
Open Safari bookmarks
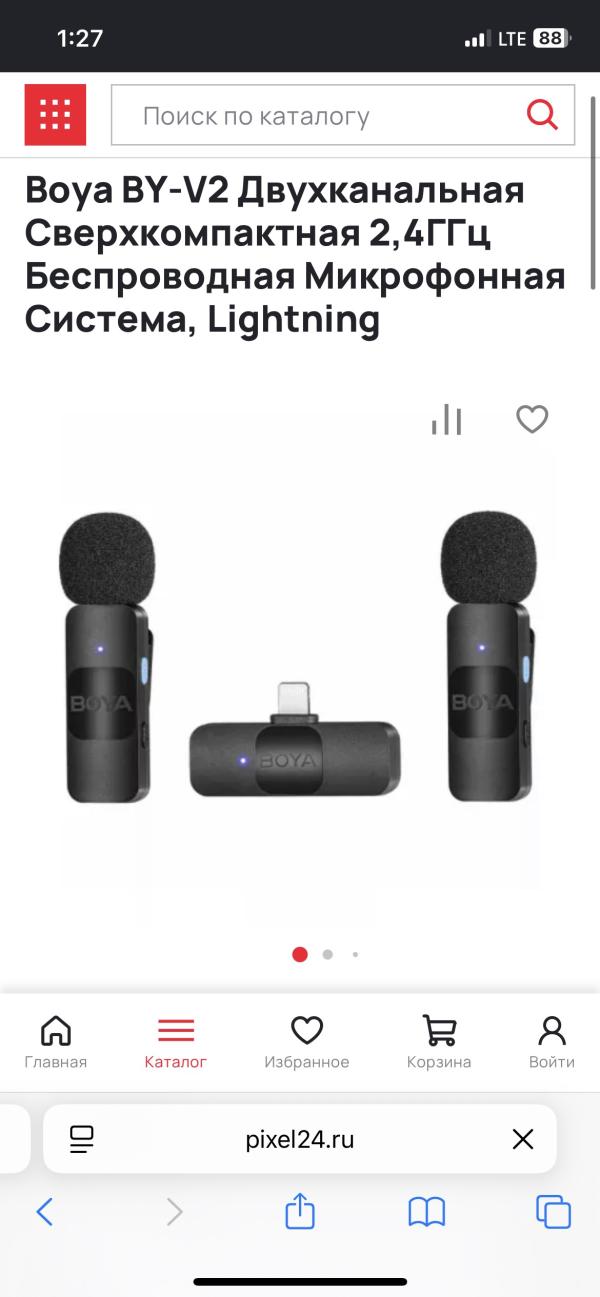coord(427,1213)
